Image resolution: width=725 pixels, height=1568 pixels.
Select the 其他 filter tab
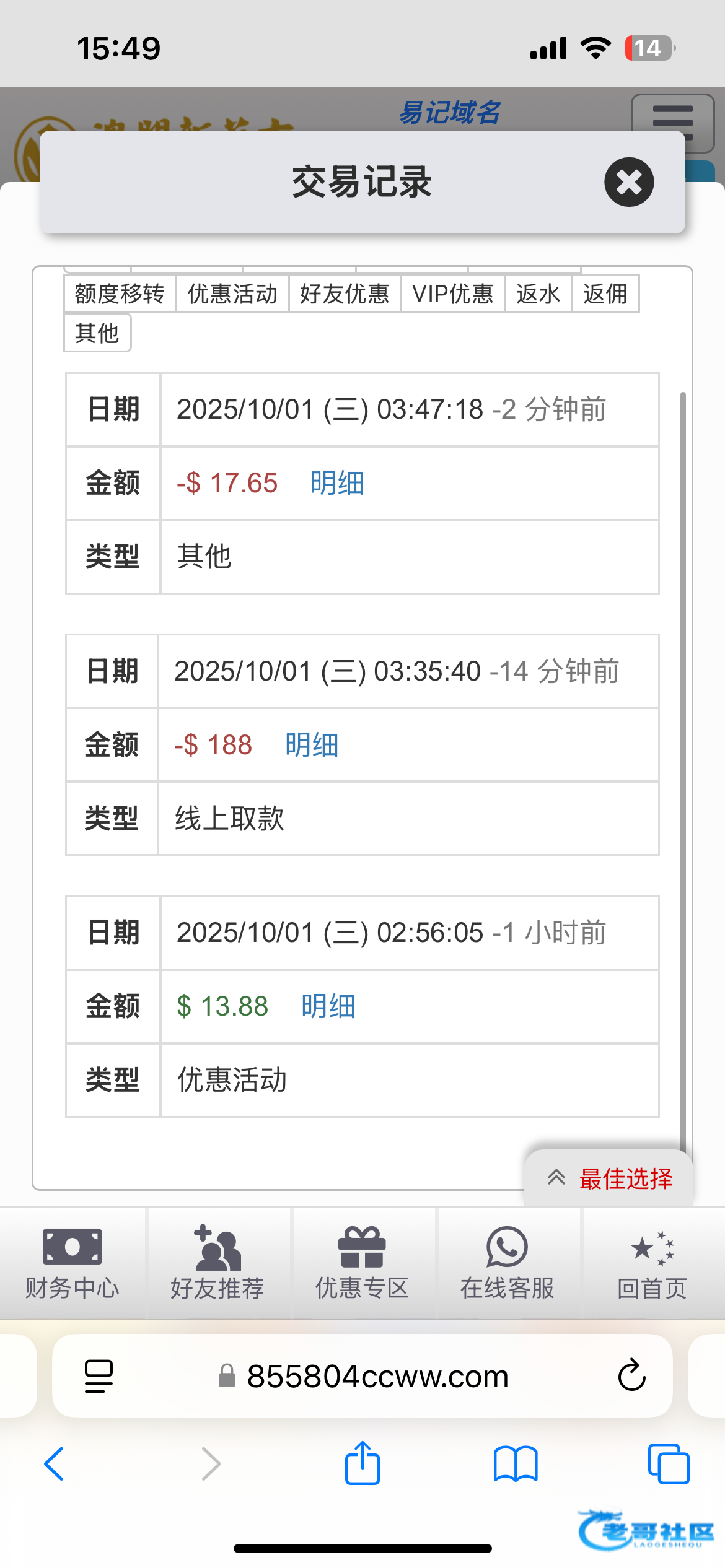[97, 333]
